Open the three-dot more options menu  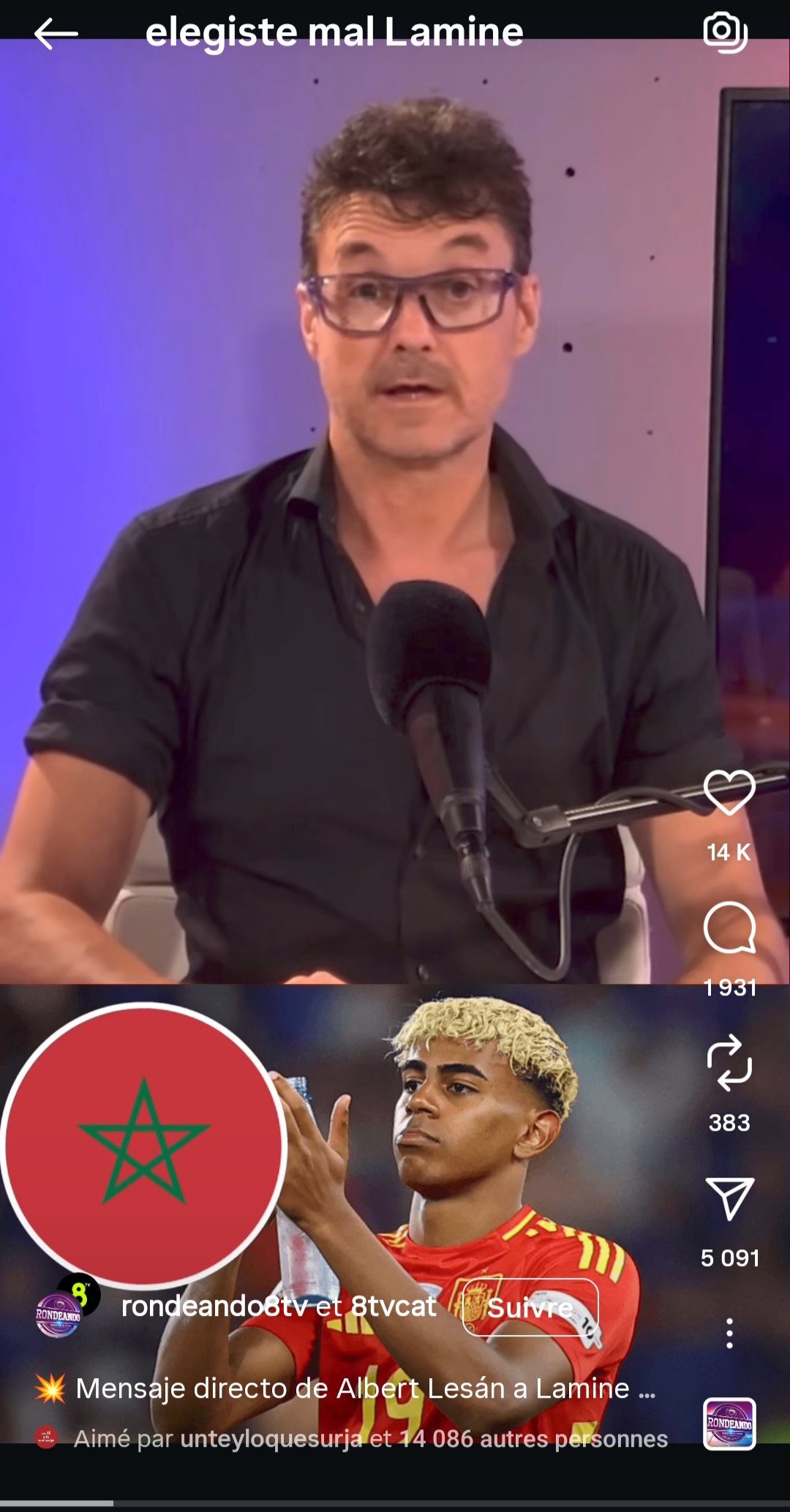(x=729, y=1334)
